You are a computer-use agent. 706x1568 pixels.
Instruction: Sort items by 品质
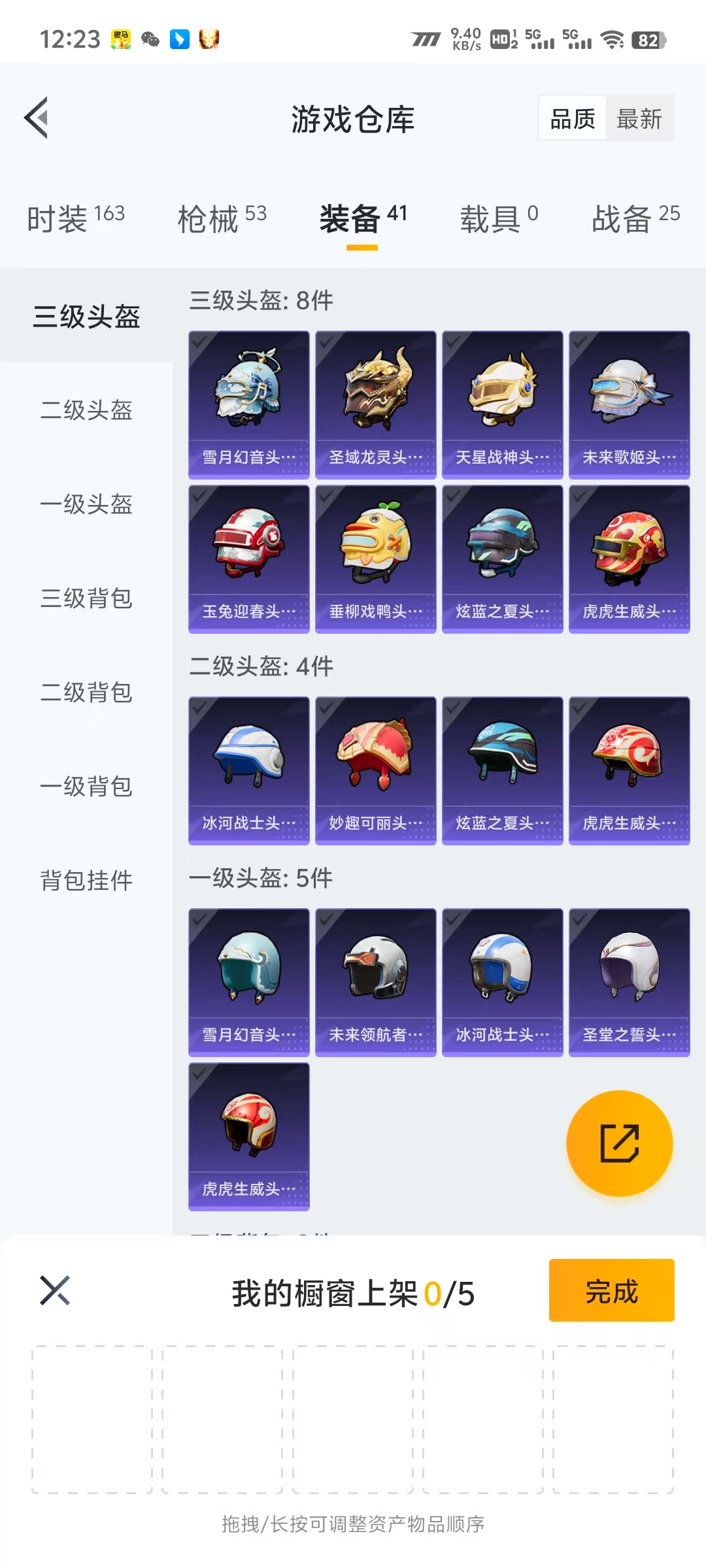tap(573, 119)
